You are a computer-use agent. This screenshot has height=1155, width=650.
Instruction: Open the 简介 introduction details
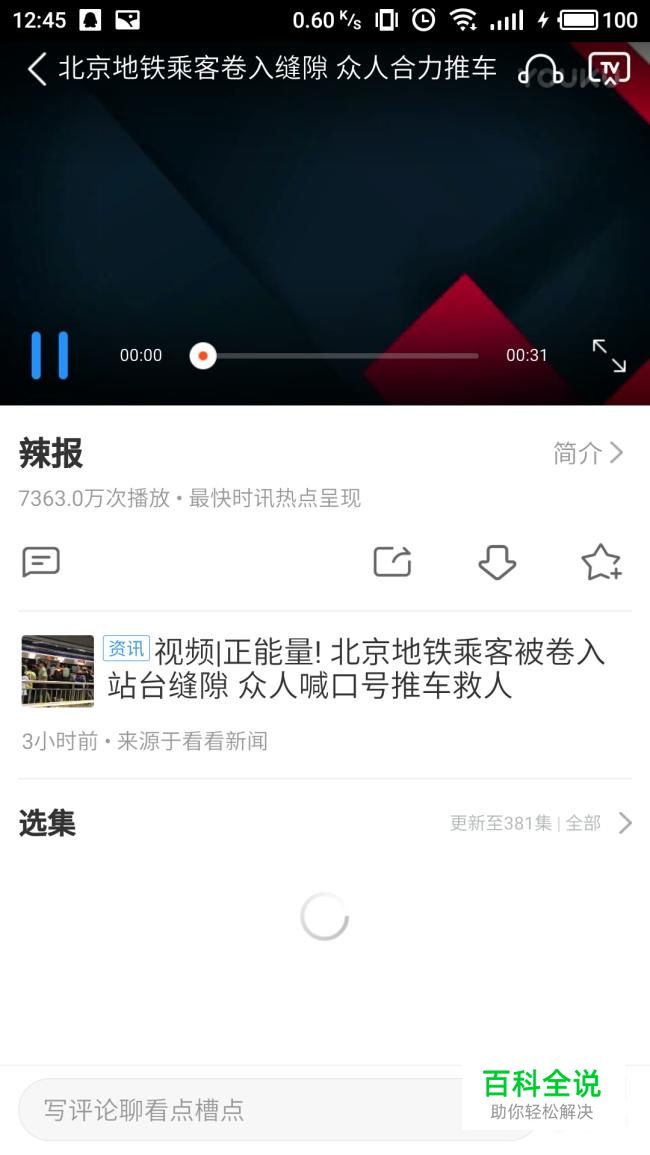[x=588, y=454]
